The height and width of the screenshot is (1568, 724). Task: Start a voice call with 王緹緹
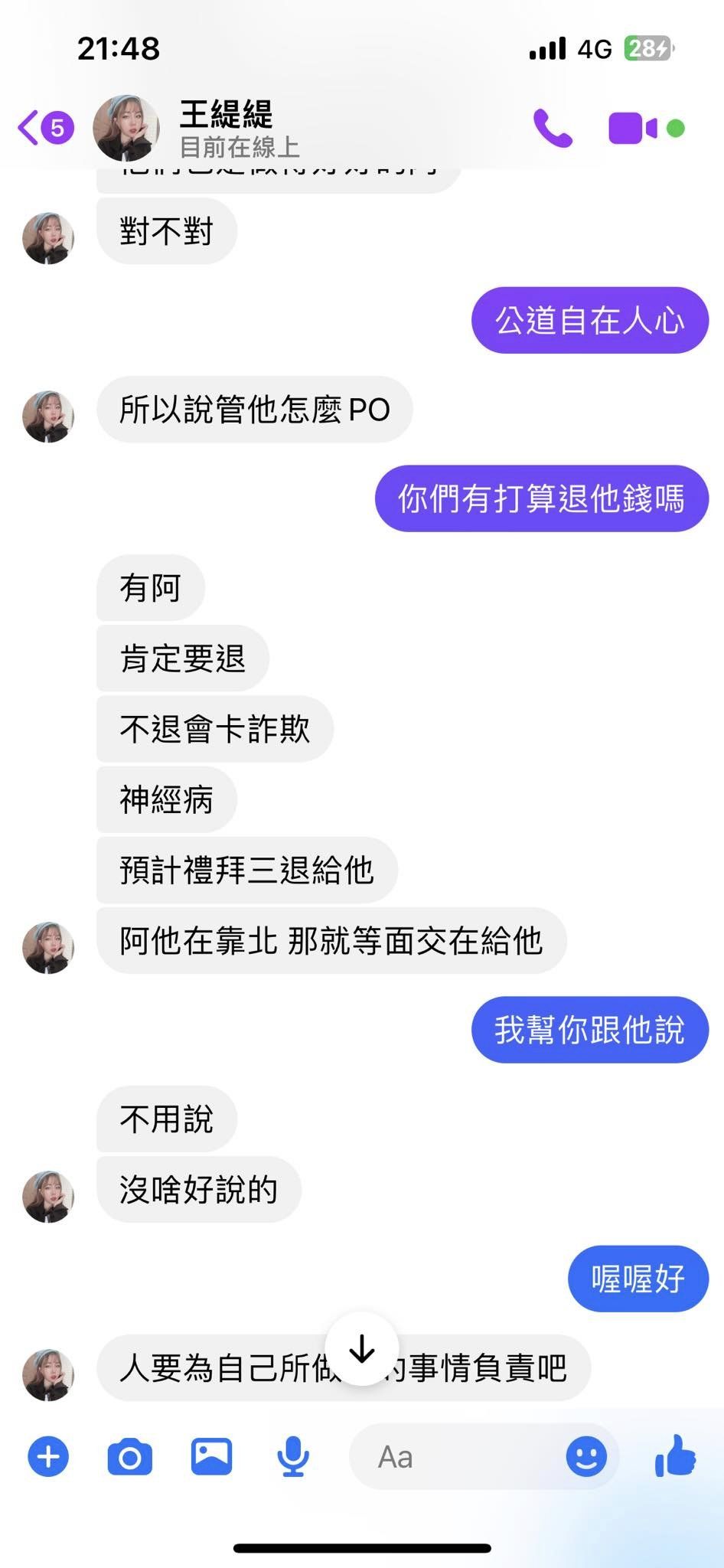tap(553, 128)
